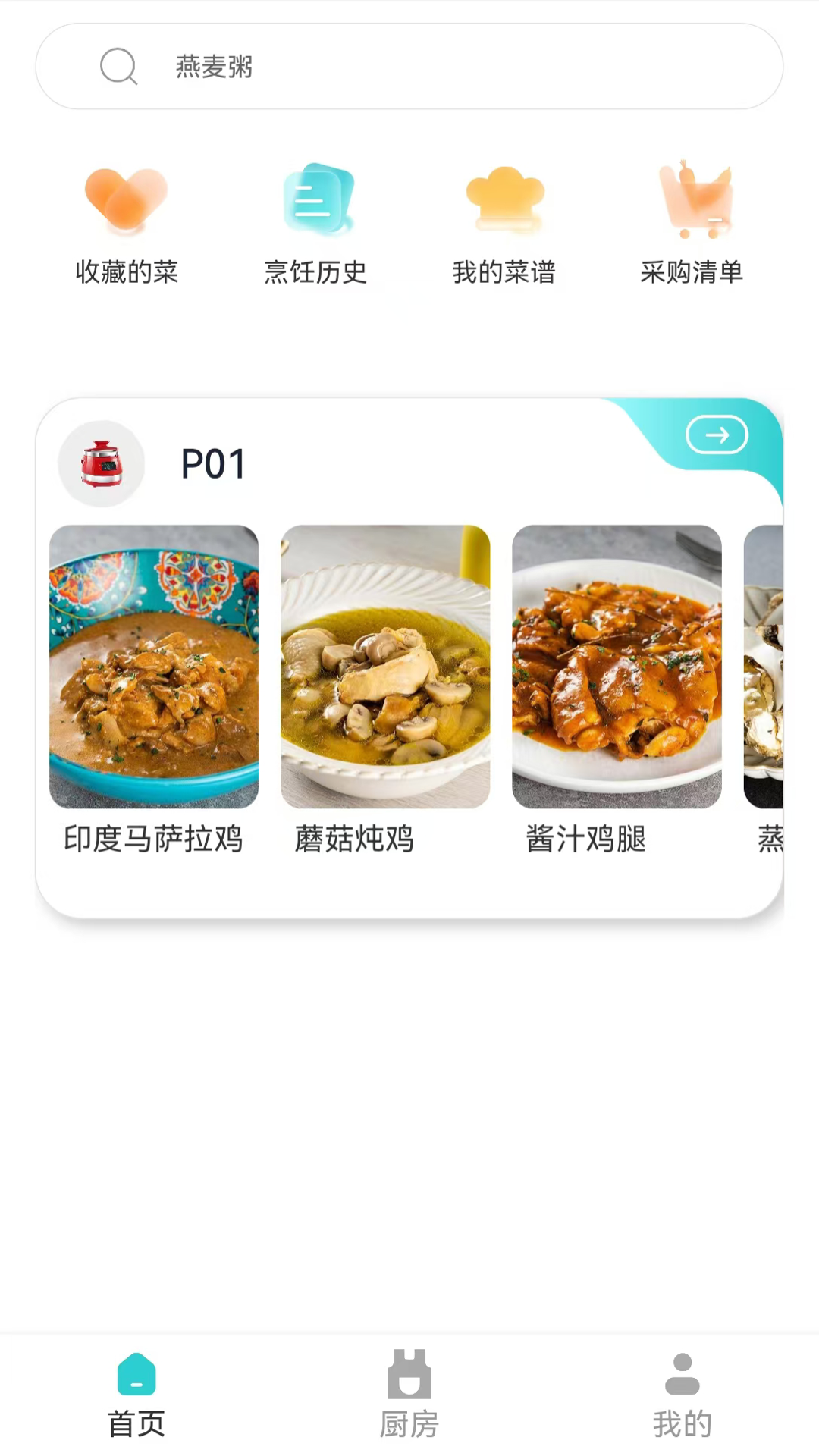Open the 酱汁鸡腿 recipe thumbnail
Screen dimensions: 819x1456
[618, 667]
